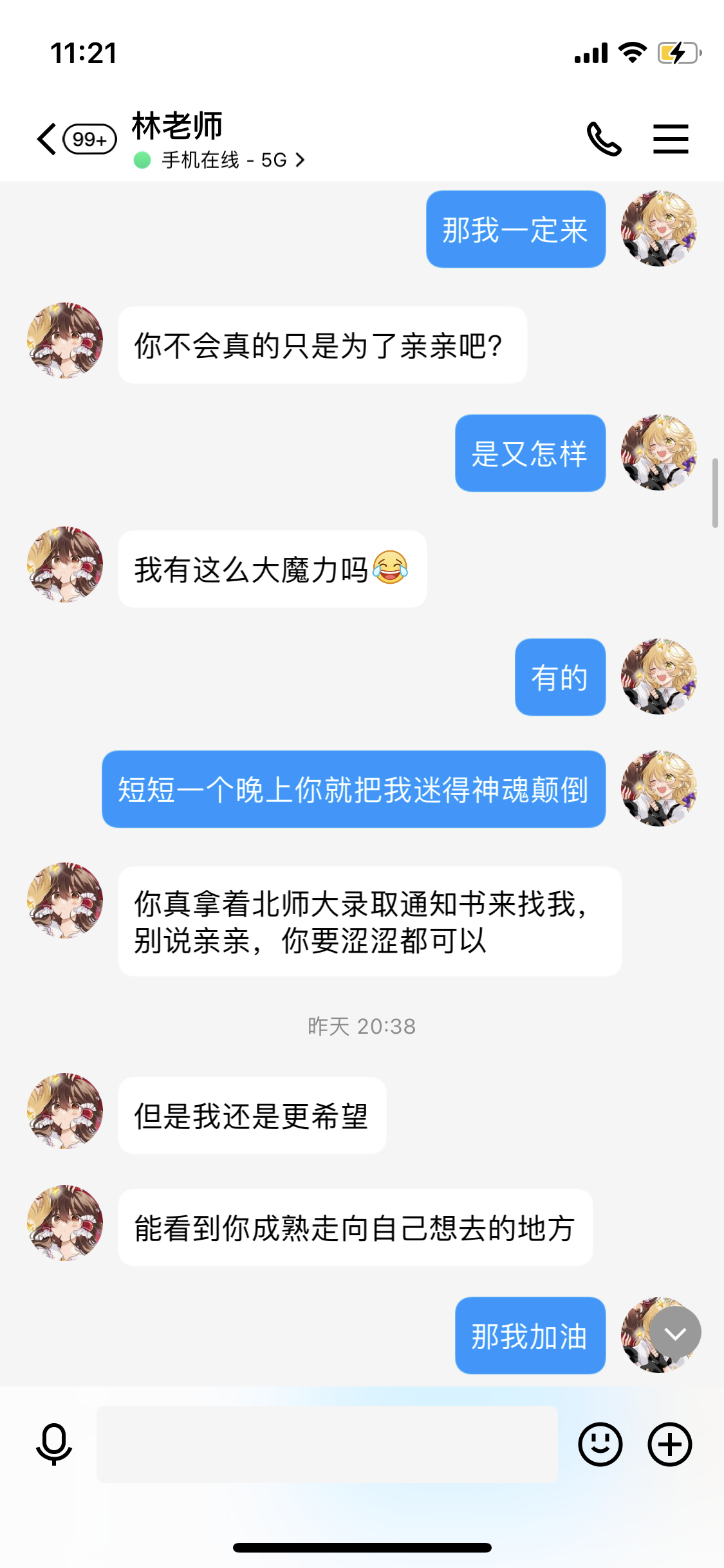Open avatar beside 我有这么大魔力吗 message
The height and width of the screenshot is (1568, 724).
pyautogui.click(x=65, y=565)
